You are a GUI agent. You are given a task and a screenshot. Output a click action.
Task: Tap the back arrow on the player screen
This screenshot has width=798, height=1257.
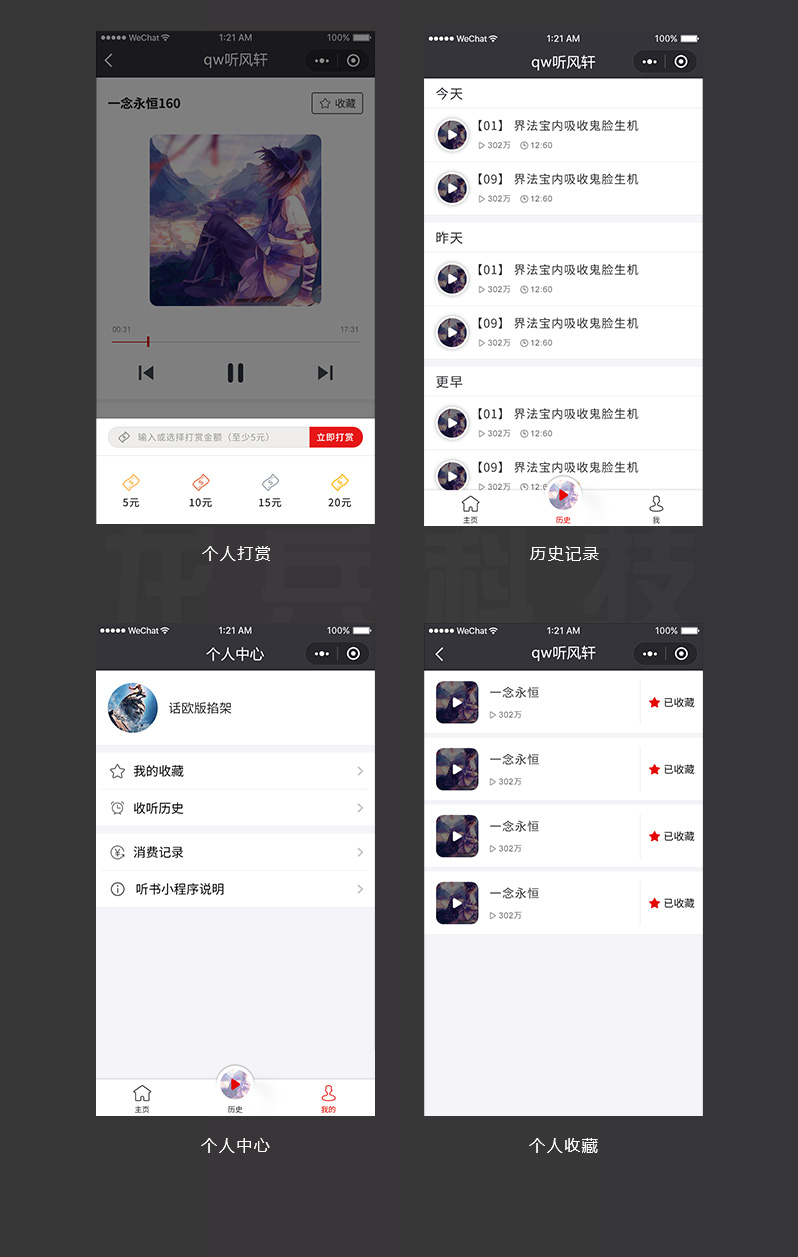[x=110, y=60]
